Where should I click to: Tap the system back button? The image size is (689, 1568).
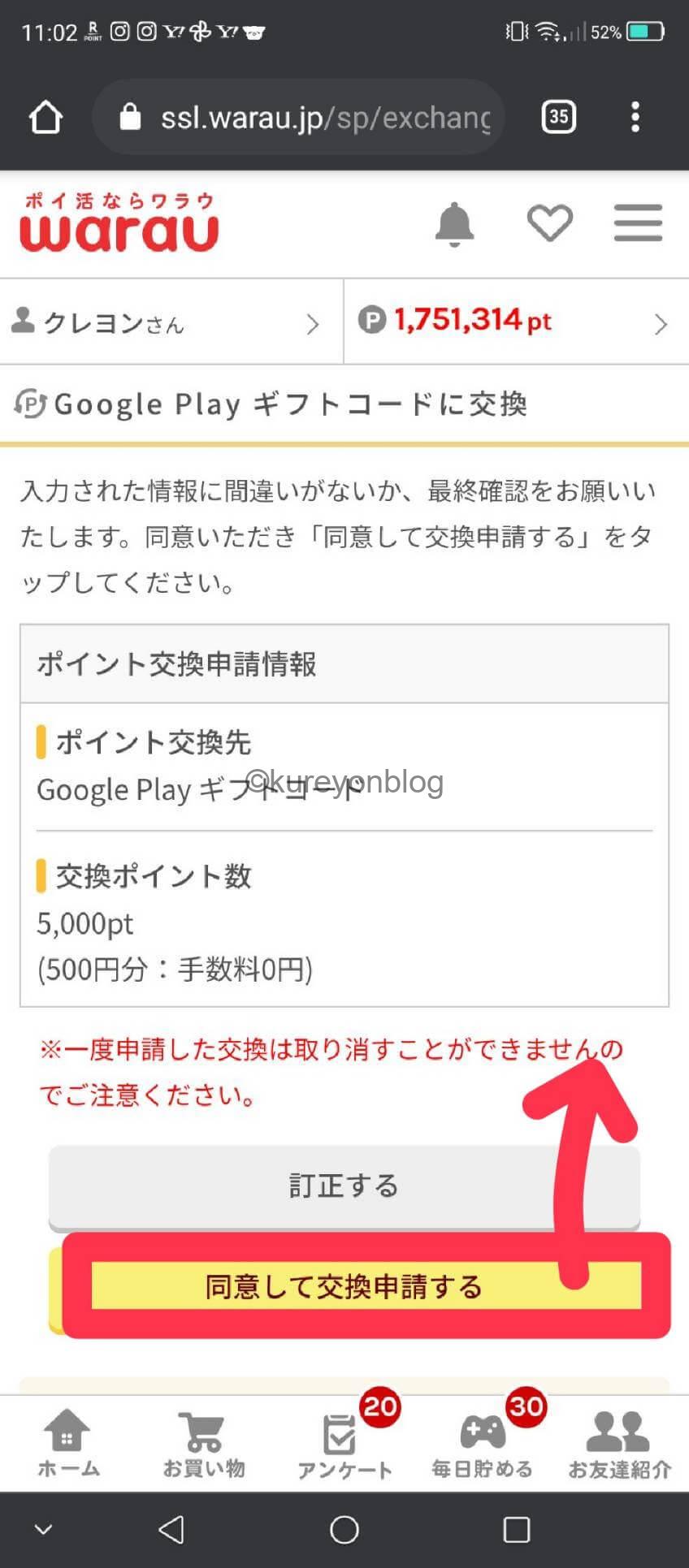click(x=171, y=1530)
